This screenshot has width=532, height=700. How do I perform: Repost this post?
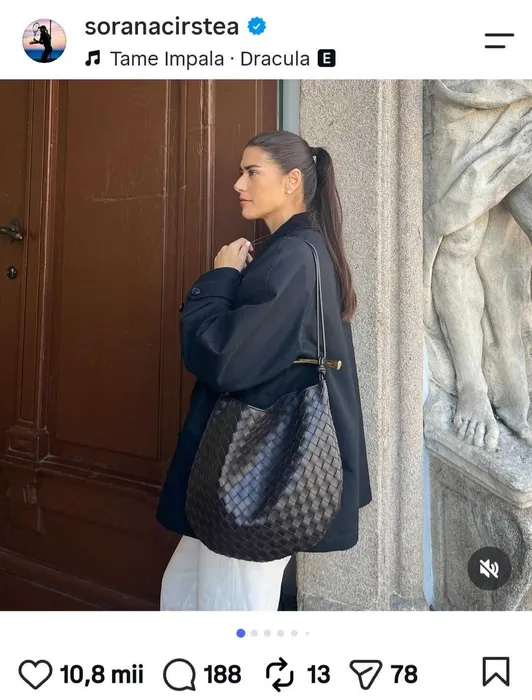point(280,674)
